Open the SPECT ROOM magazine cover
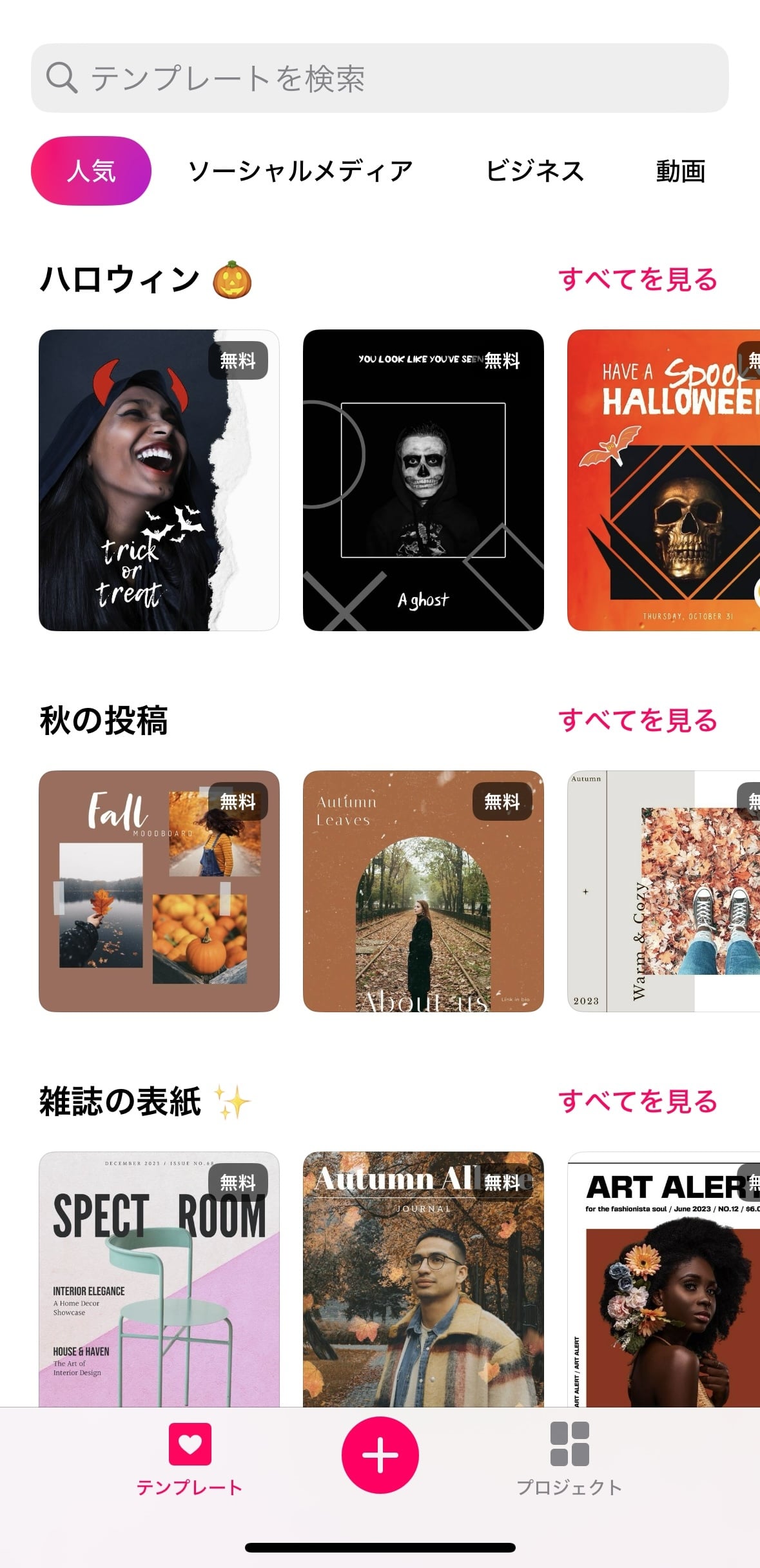The image size is (760, 1568). pos(159,1280)
